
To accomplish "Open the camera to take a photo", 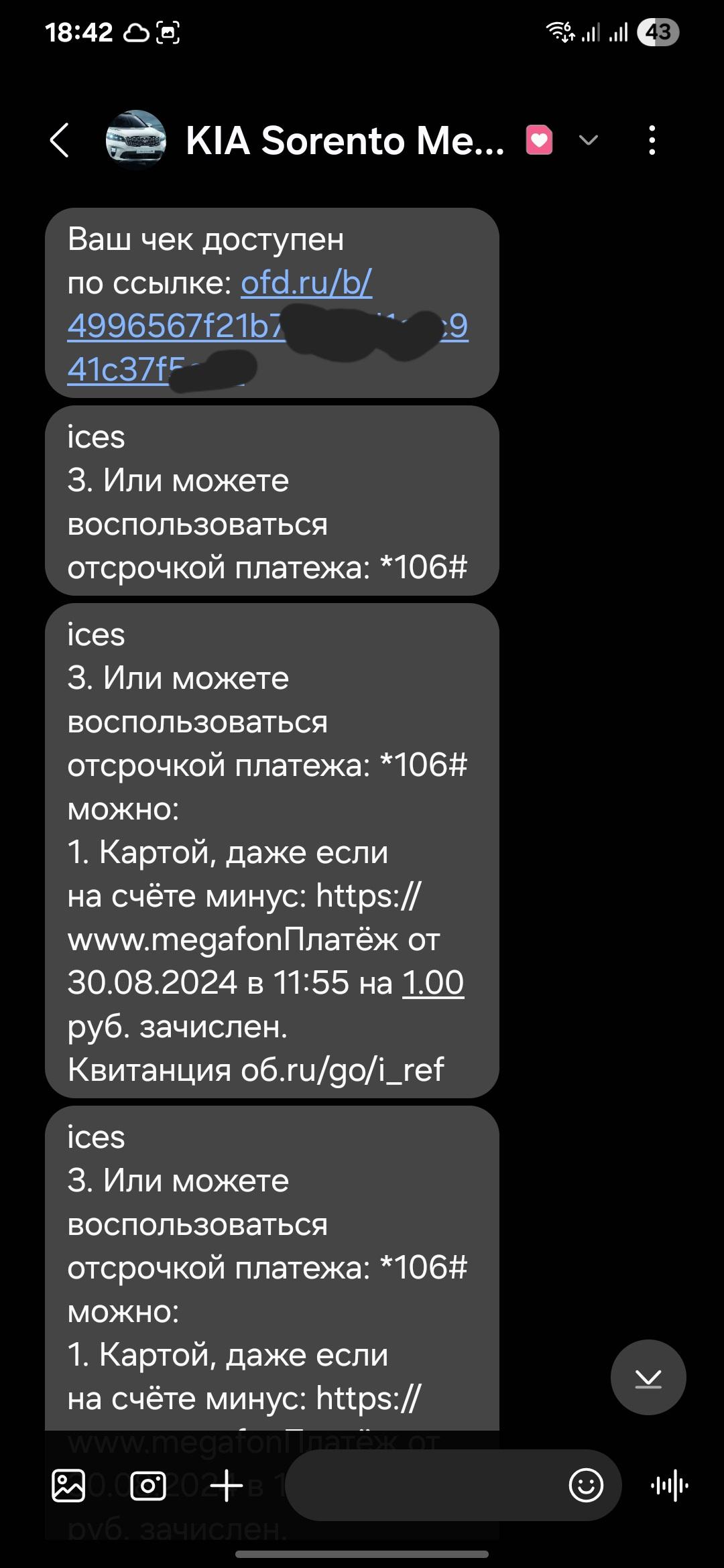I will pos(148,1486).
